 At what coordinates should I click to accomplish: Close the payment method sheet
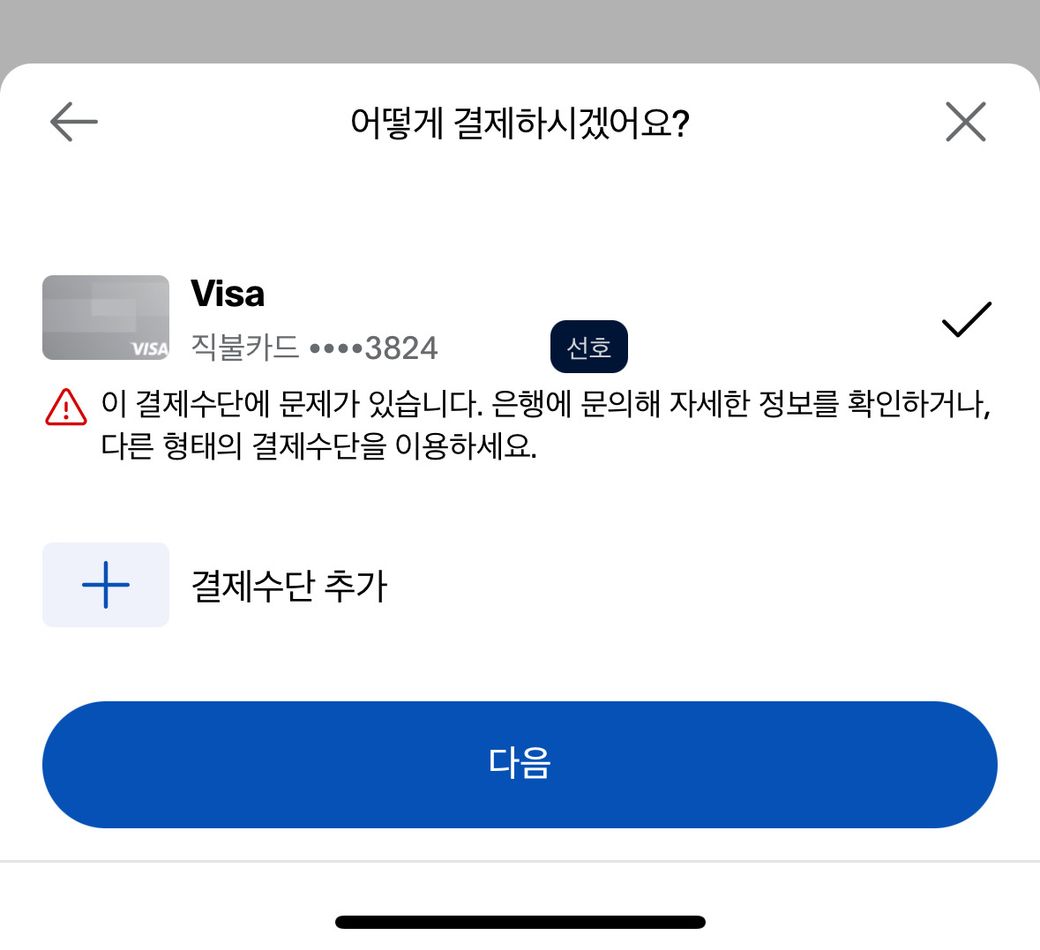click(965, 122)
